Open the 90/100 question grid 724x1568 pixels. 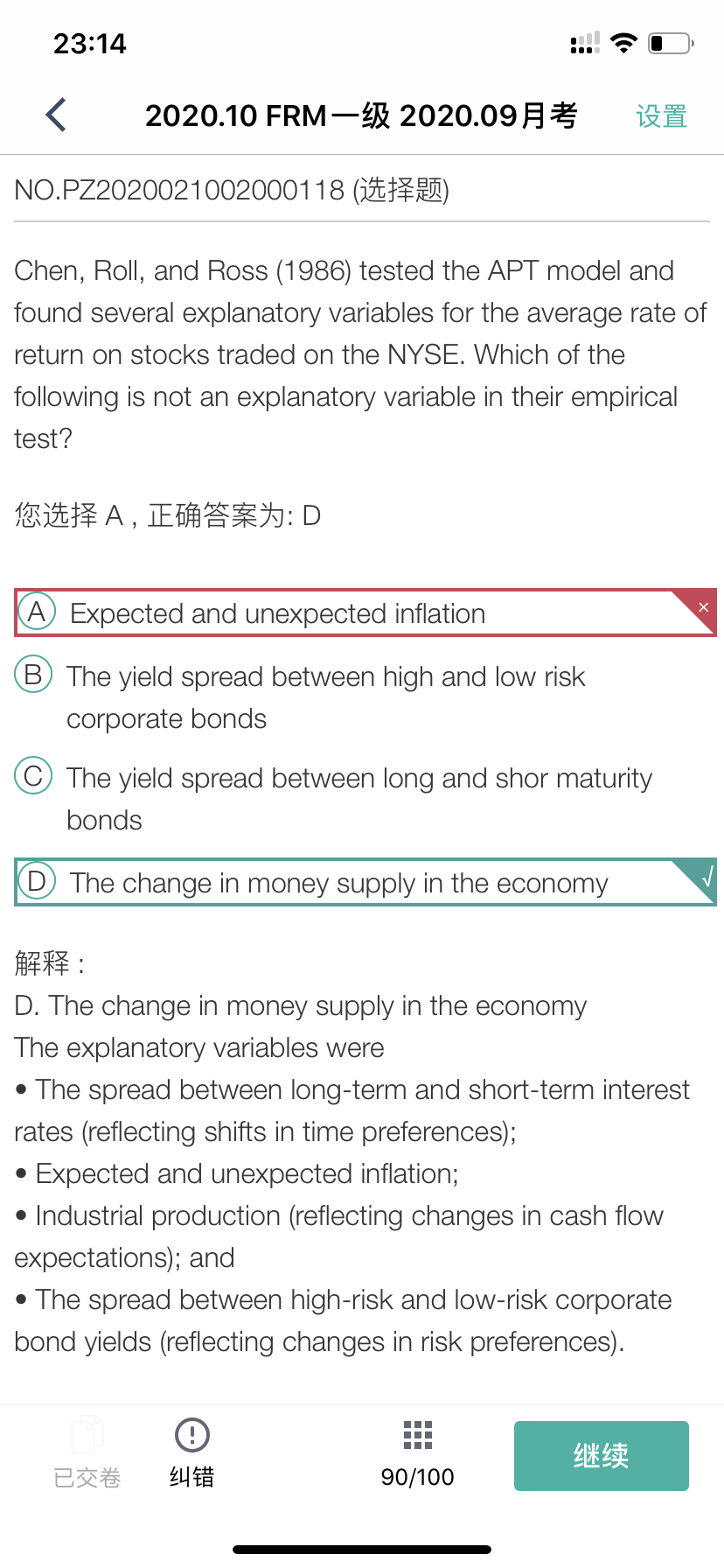(417, 1453)
